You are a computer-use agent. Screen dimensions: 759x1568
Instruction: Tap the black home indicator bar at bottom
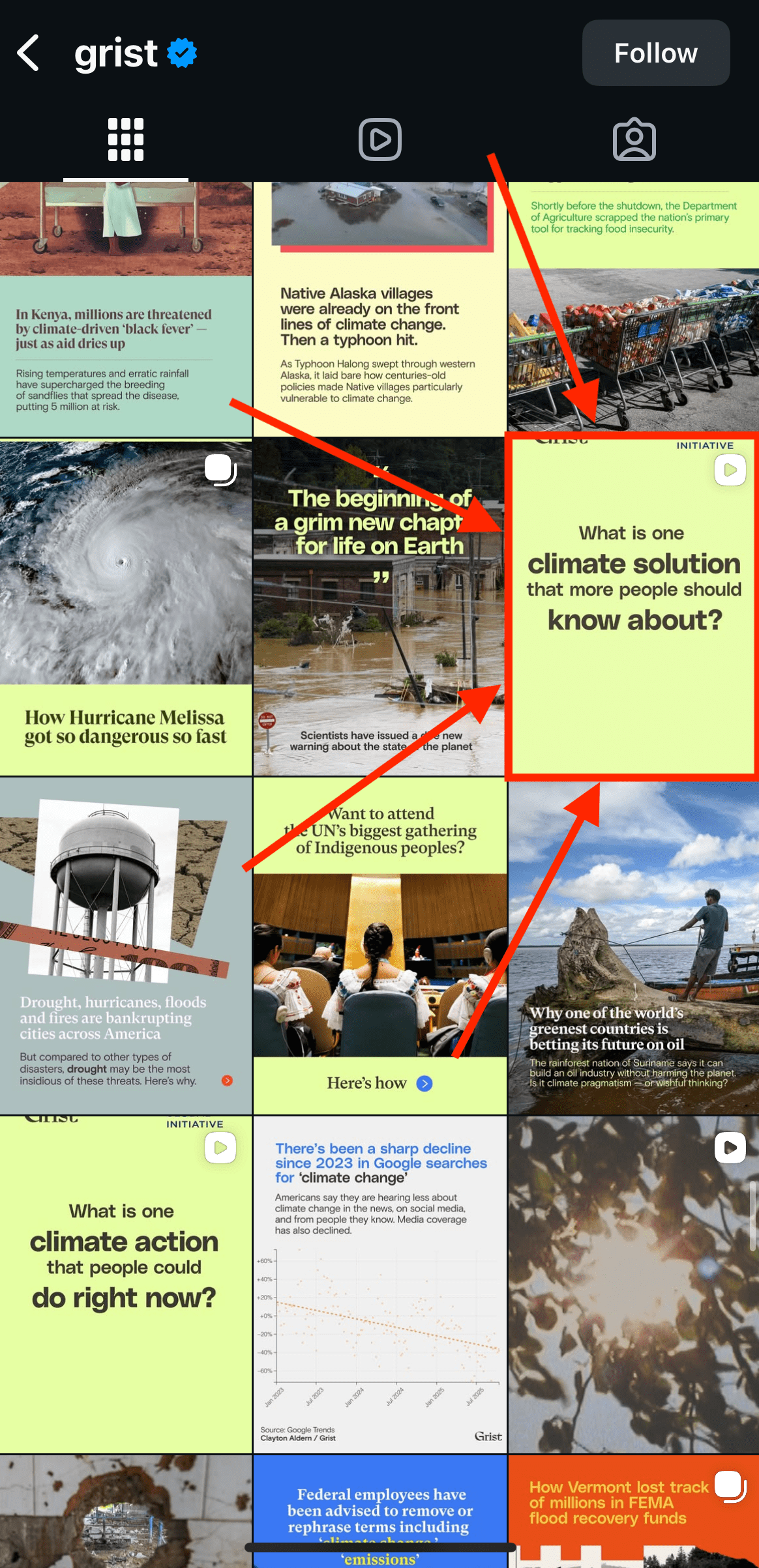click(x=379, y=1547)
